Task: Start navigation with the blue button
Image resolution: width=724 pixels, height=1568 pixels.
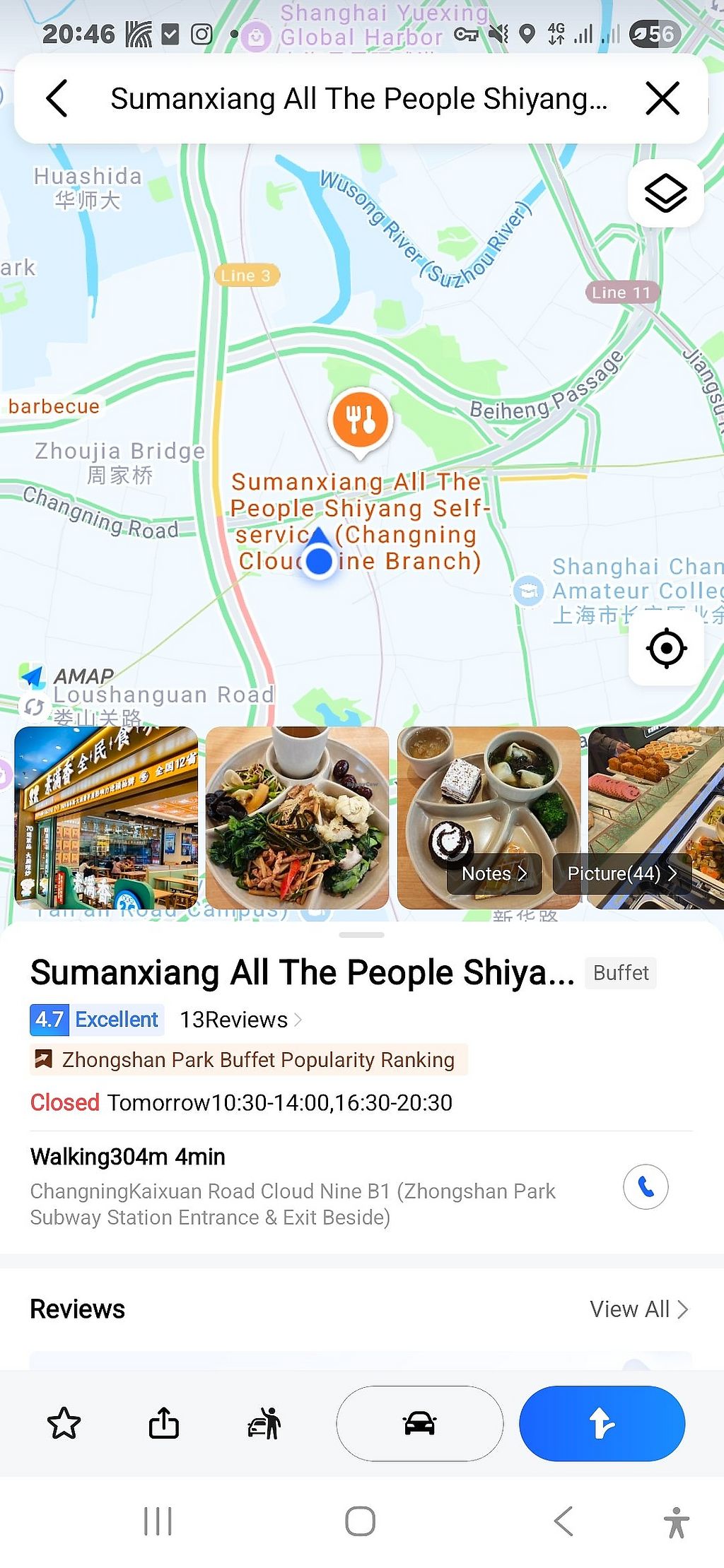Action: coord(602,1423)
